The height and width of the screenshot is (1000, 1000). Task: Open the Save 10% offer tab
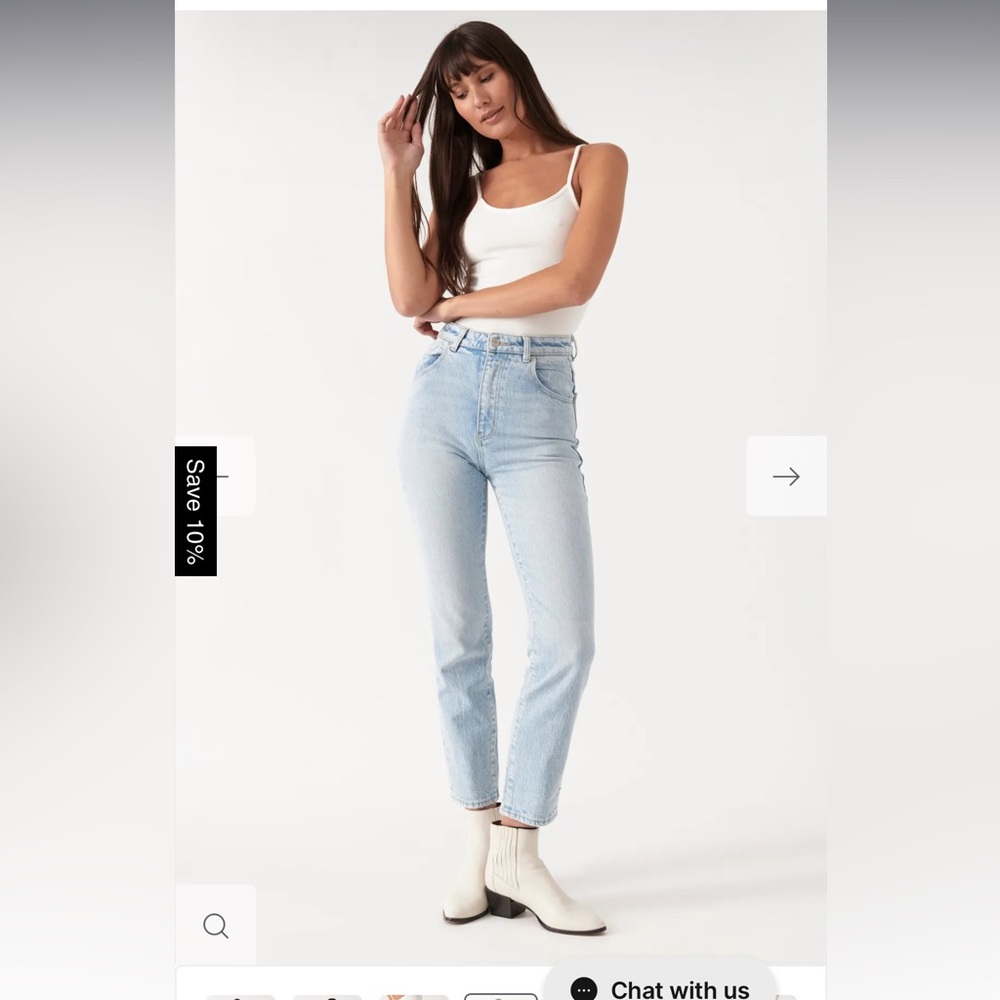196,511
